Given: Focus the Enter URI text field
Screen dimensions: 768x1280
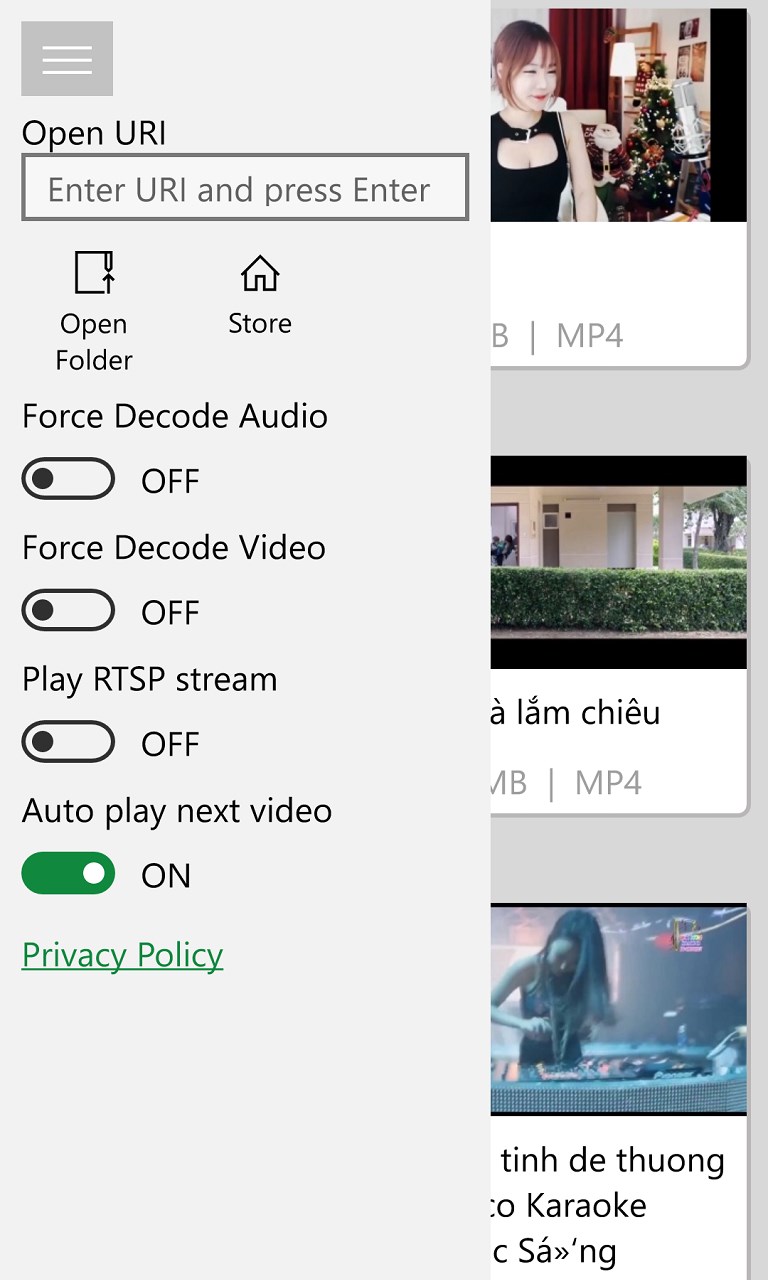Looking at the screenshot, I should coord(245,188).
